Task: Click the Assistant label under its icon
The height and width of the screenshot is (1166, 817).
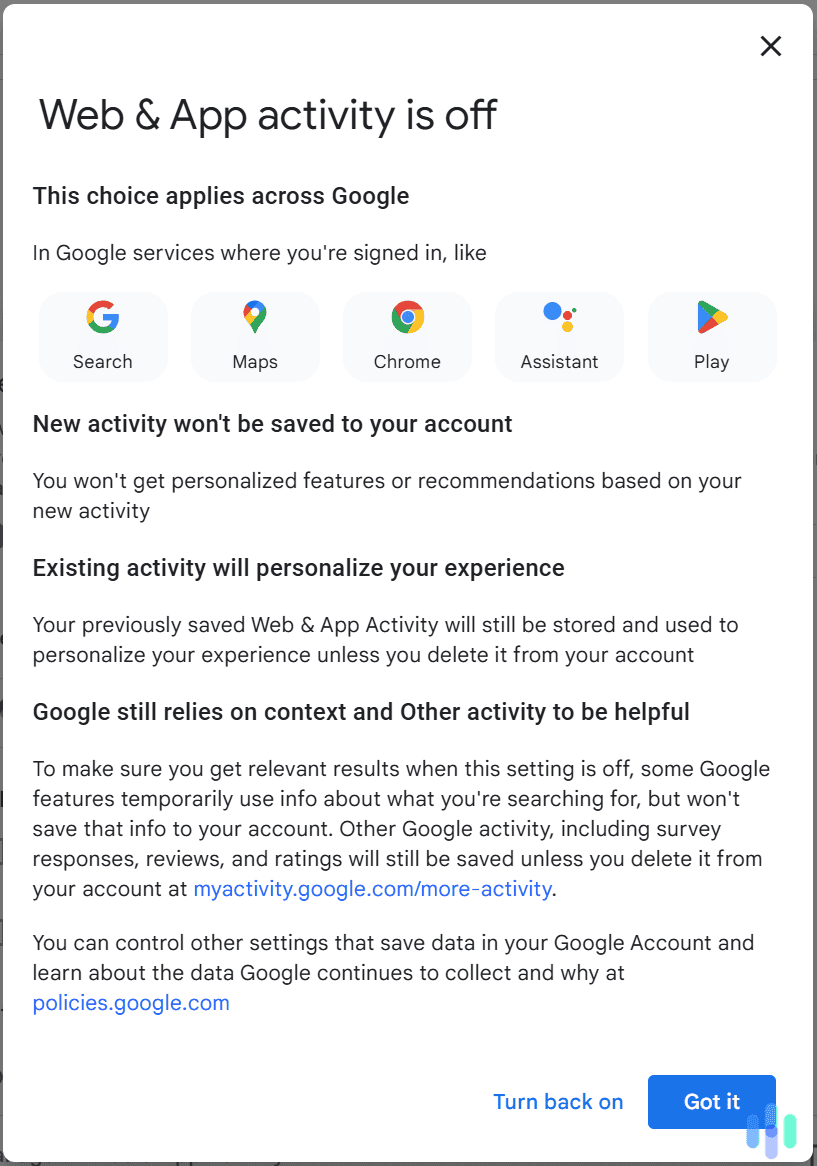Action: tap(559, 362)
